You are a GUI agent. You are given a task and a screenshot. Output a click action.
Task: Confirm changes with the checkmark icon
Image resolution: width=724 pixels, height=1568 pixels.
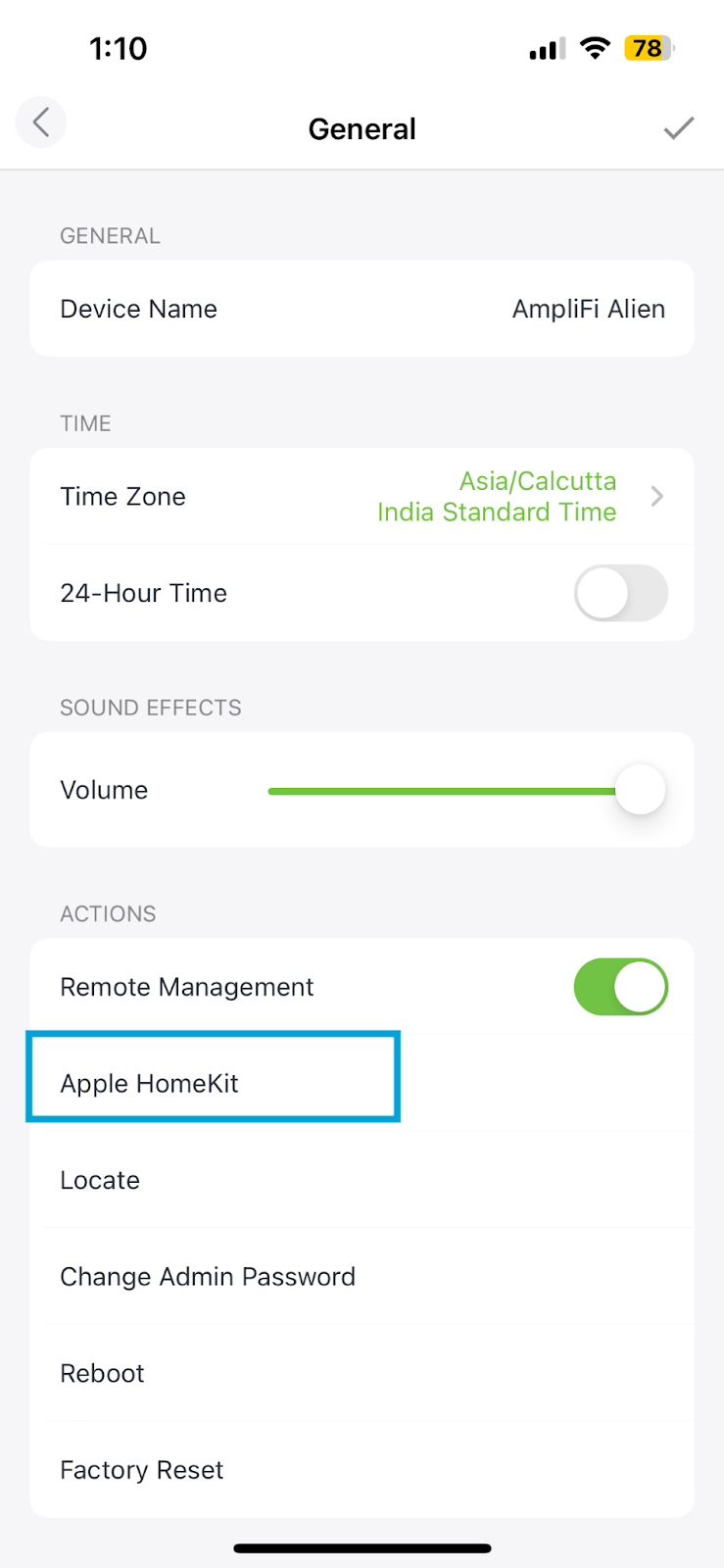pyautogui.click(x=679, y=127)
